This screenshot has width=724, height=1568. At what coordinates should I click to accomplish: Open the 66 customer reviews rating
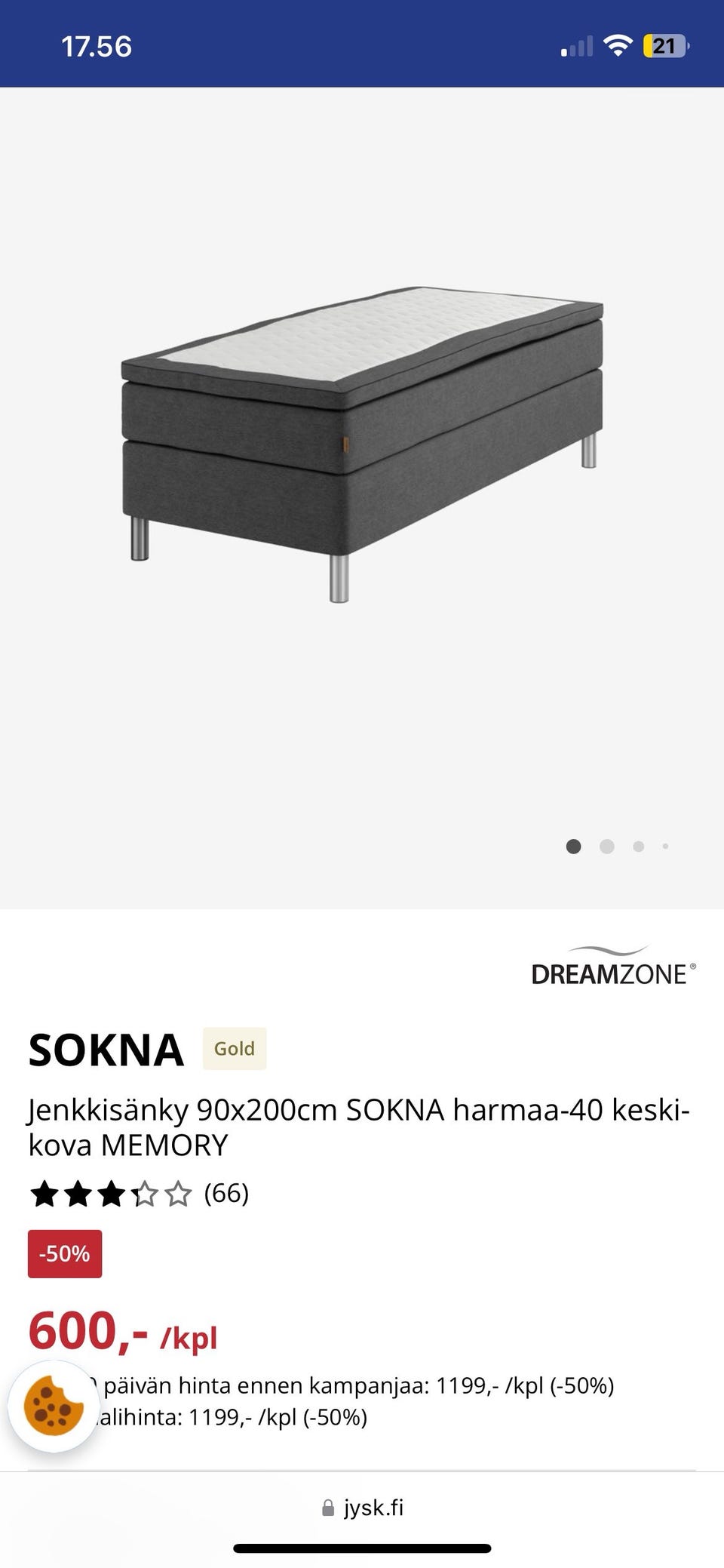coord(140,1194)
